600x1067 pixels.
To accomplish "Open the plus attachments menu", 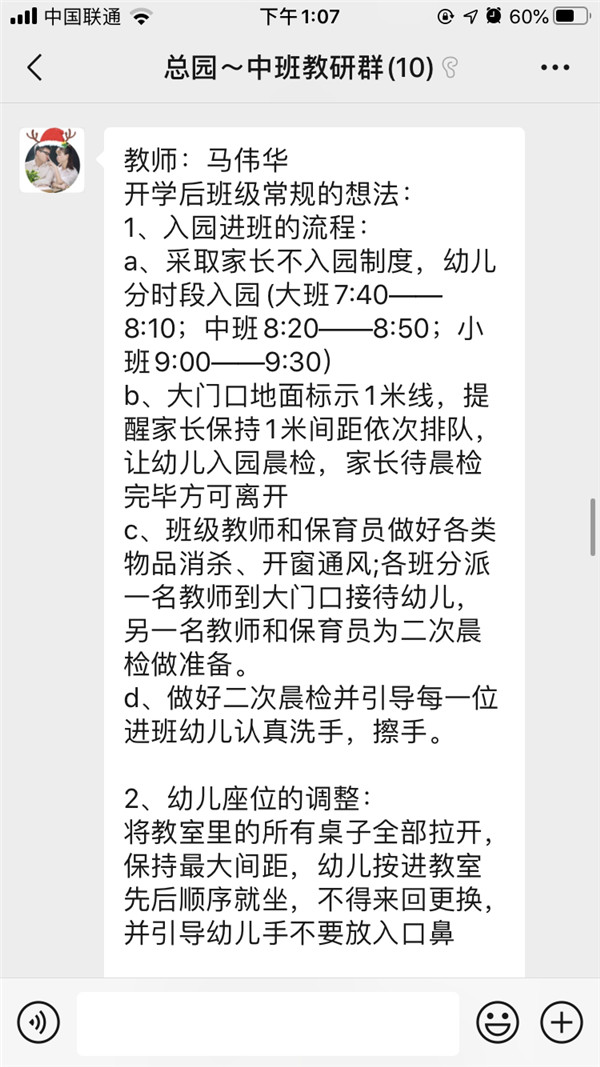I will pyautogui.click(x=561, y=1022).
